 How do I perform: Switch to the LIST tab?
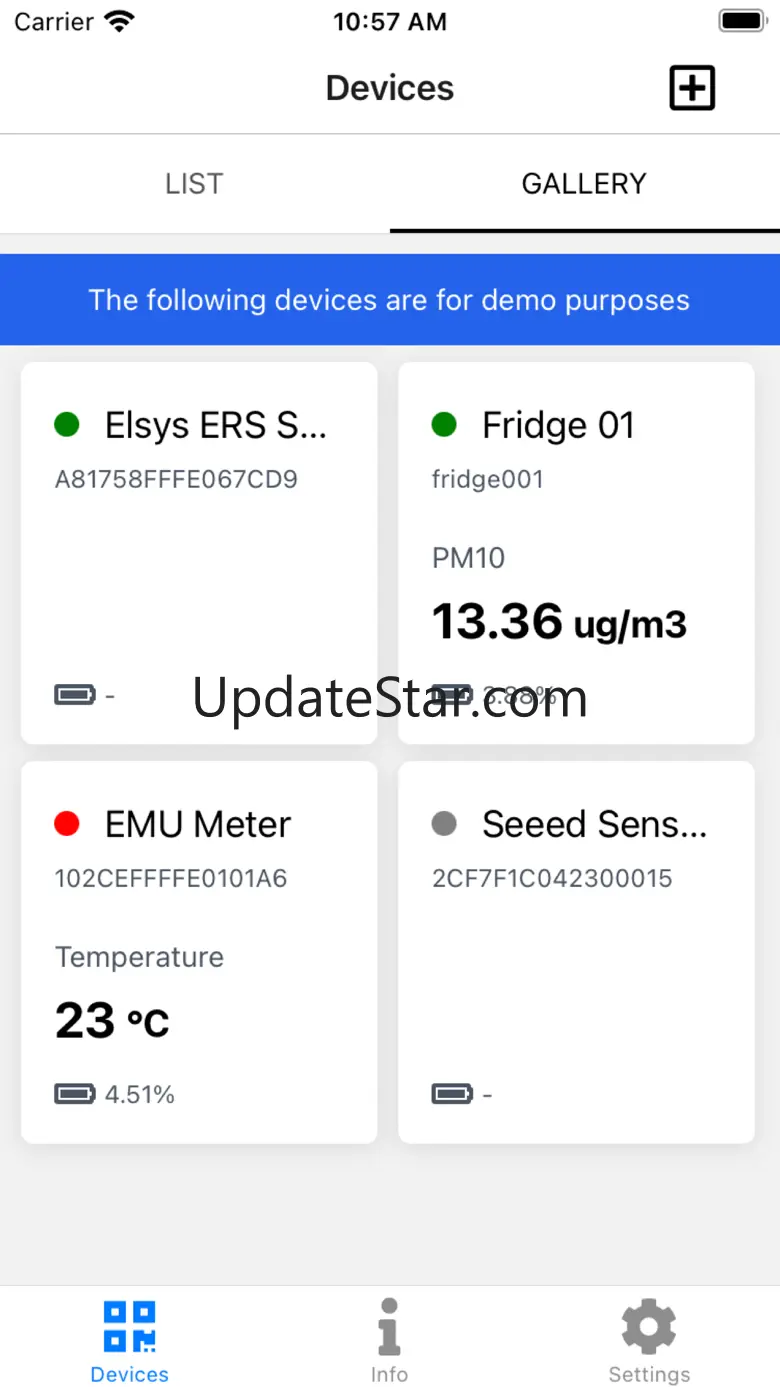(x=195, y=184)
